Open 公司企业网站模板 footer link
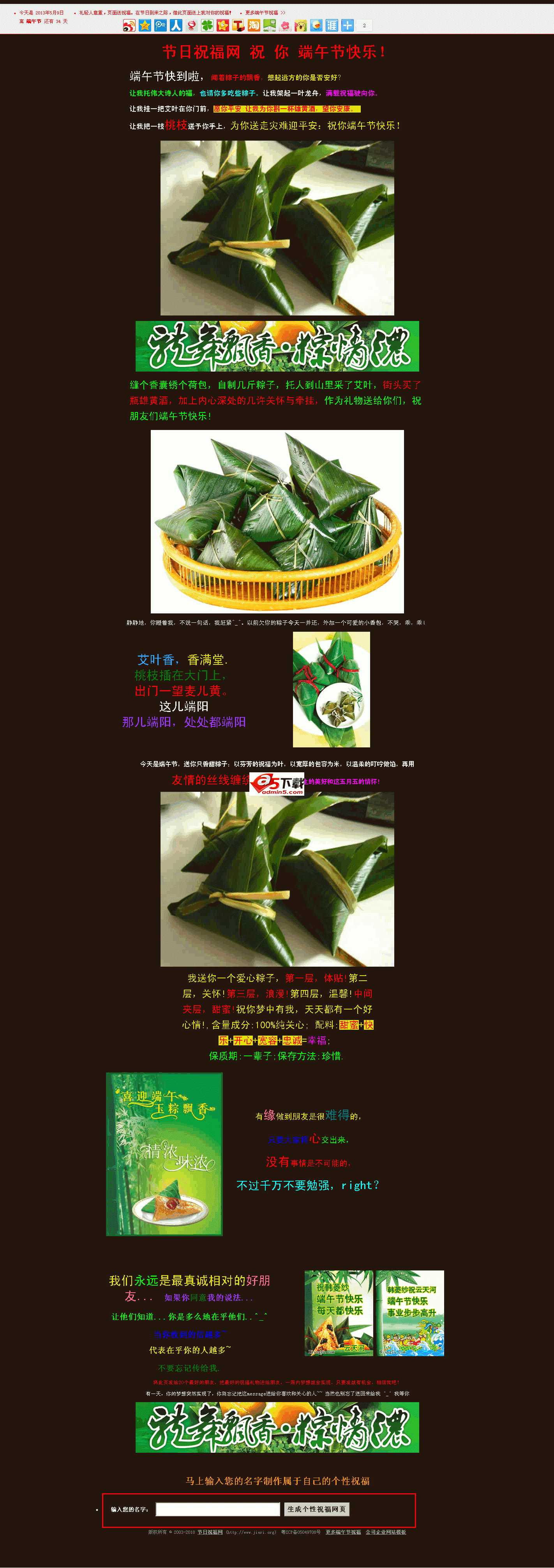Viewport: 554px width, 1568px height. [385, 1532]
